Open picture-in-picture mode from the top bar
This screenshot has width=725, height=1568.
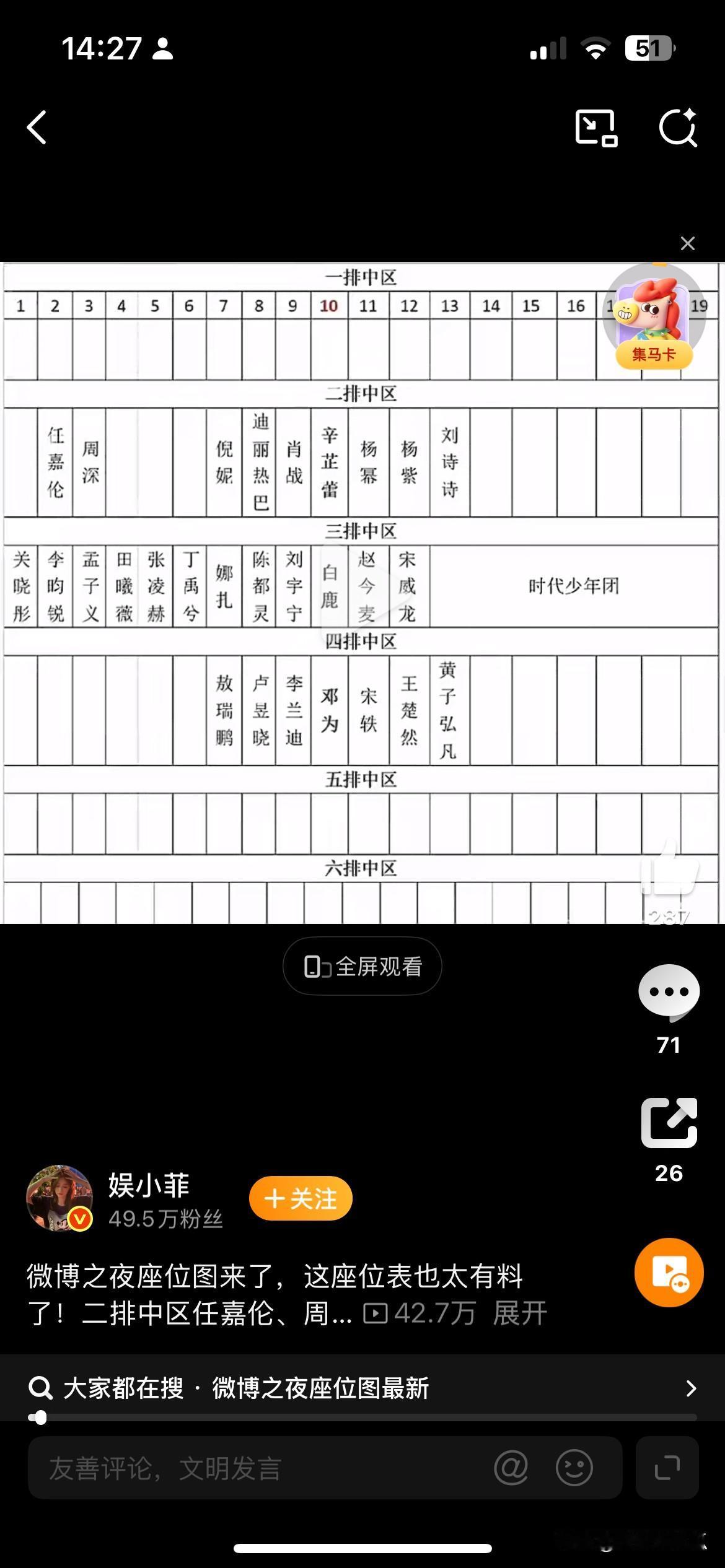pyautogui.click(x=597, y=128)
